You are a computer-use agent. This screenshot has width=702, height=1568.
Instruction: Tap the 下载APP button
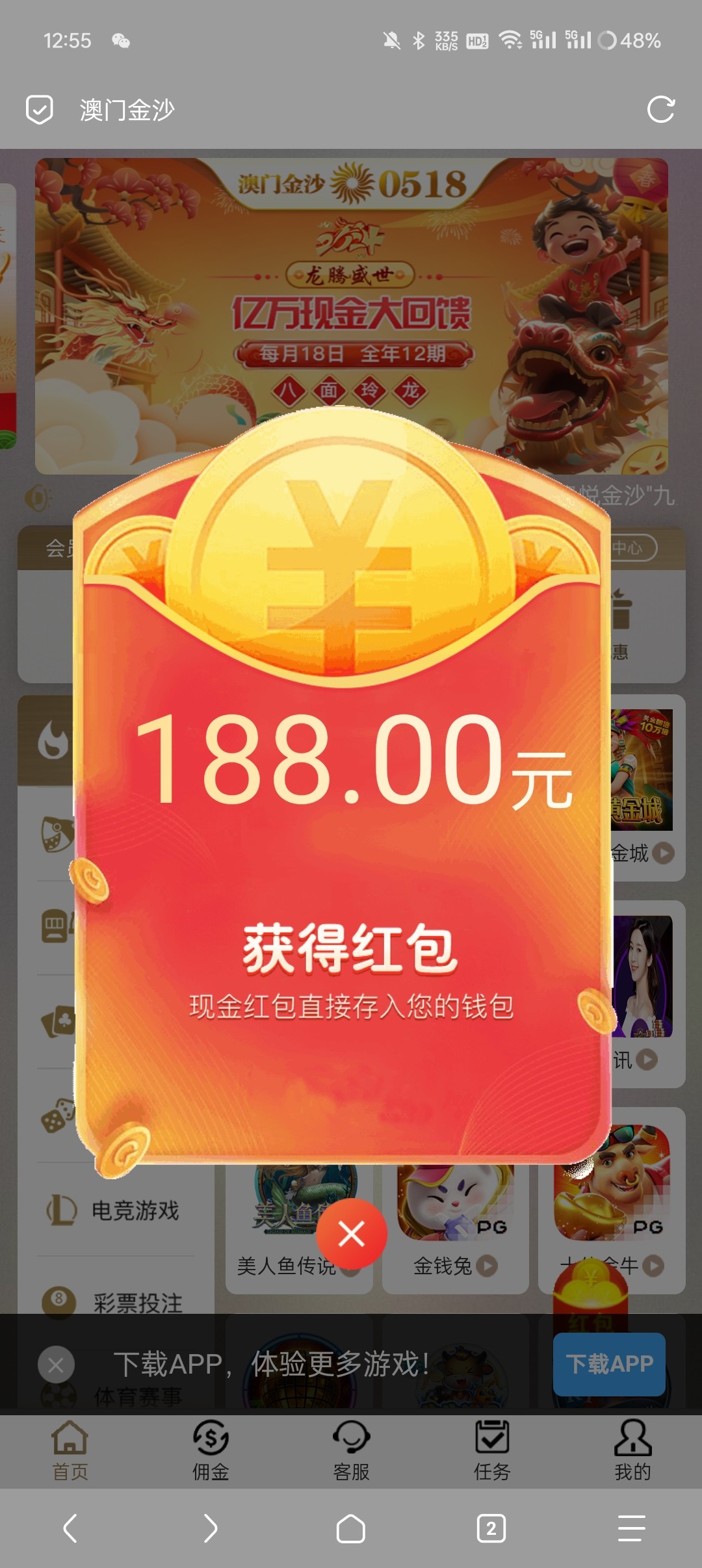click(x=608, y=1364)
